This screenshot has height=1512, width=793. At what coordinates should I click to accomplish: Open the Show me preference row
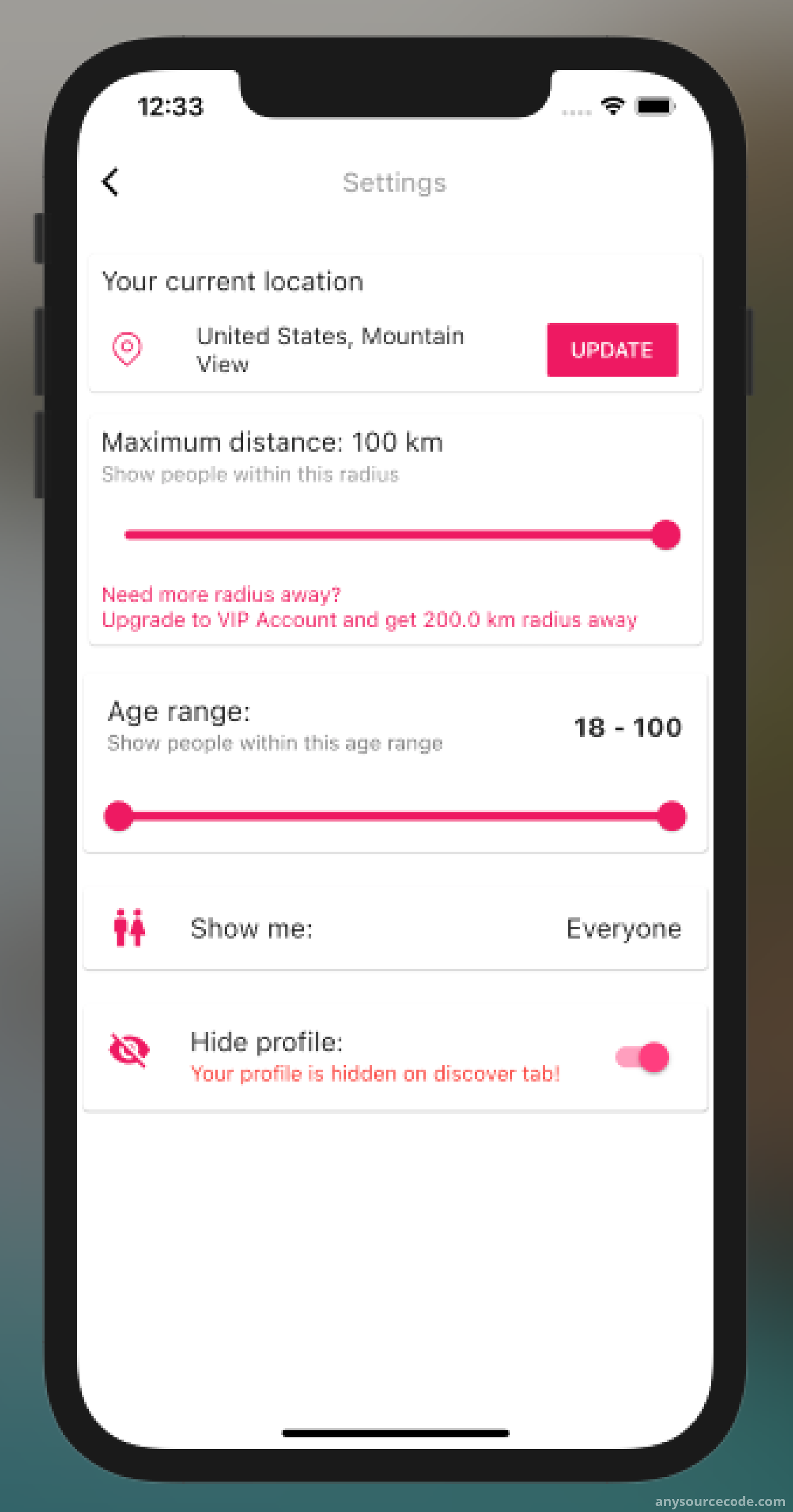point(396,928)
